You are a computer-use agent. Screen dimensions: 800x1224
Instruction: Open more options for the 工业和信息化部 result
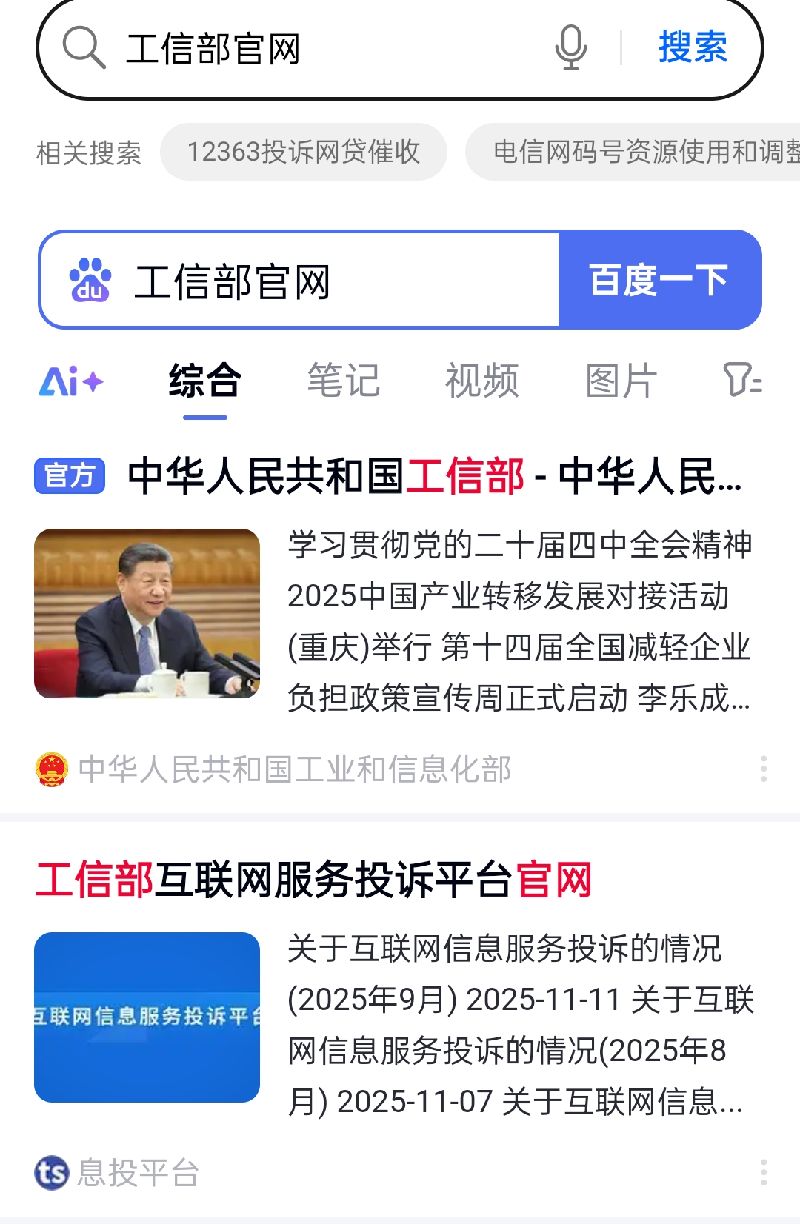tap(764, 769)
